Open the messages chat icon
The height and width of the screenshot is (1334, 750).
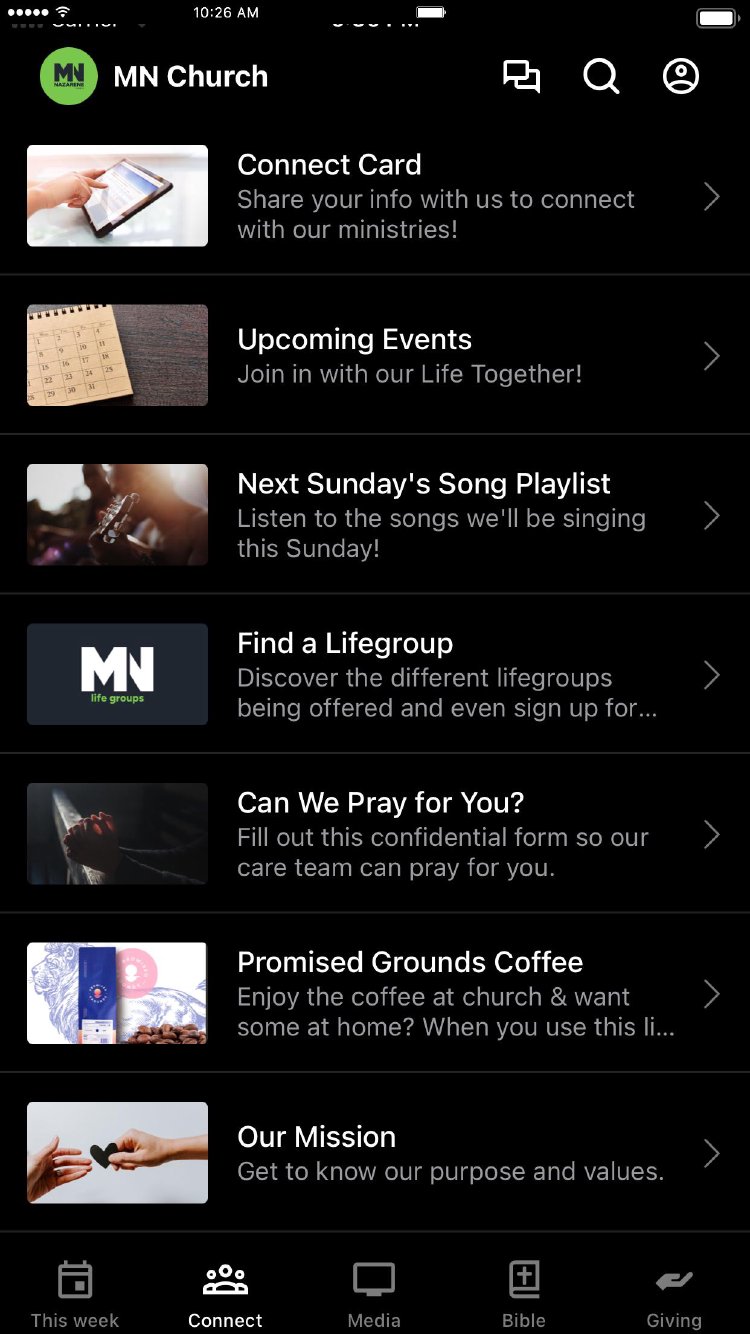pyautogui.click(x=521, y=77)
